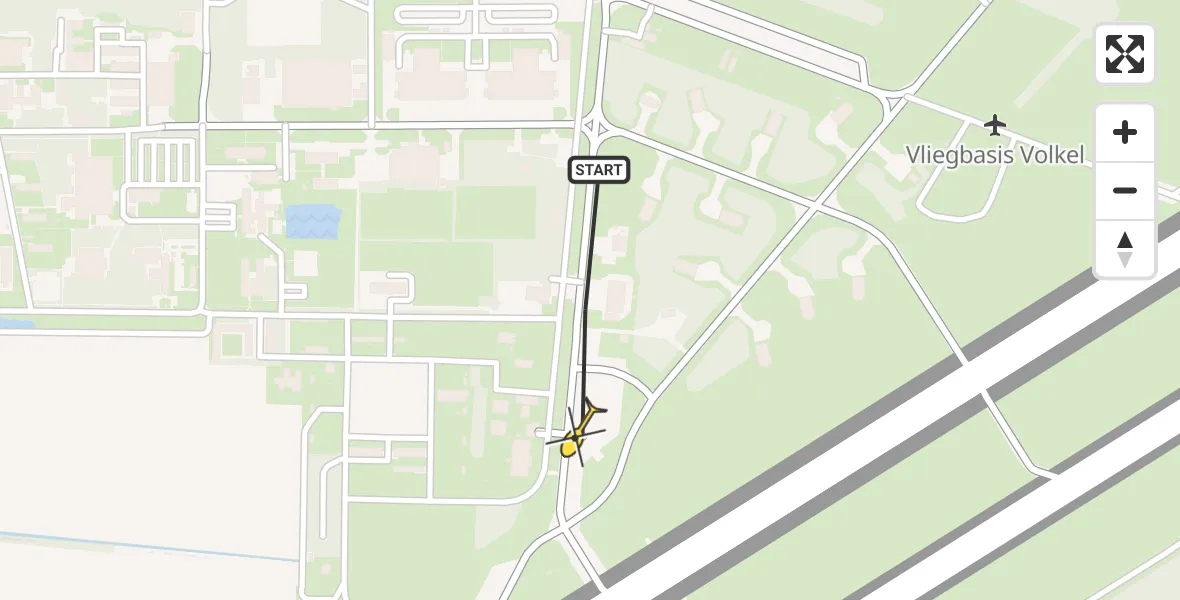The image size is (1180, 600).
Task: Zoom in on the map
Action: coord(1125,133)
